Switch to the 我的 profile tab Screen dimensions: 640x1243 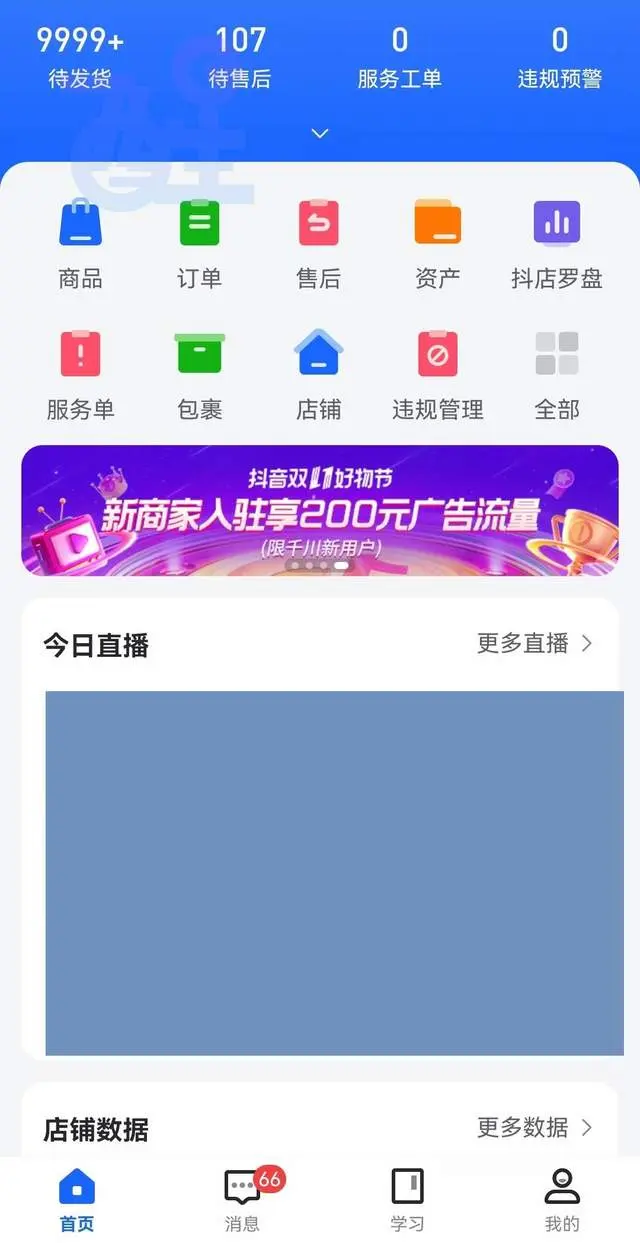click(562, 1200)
